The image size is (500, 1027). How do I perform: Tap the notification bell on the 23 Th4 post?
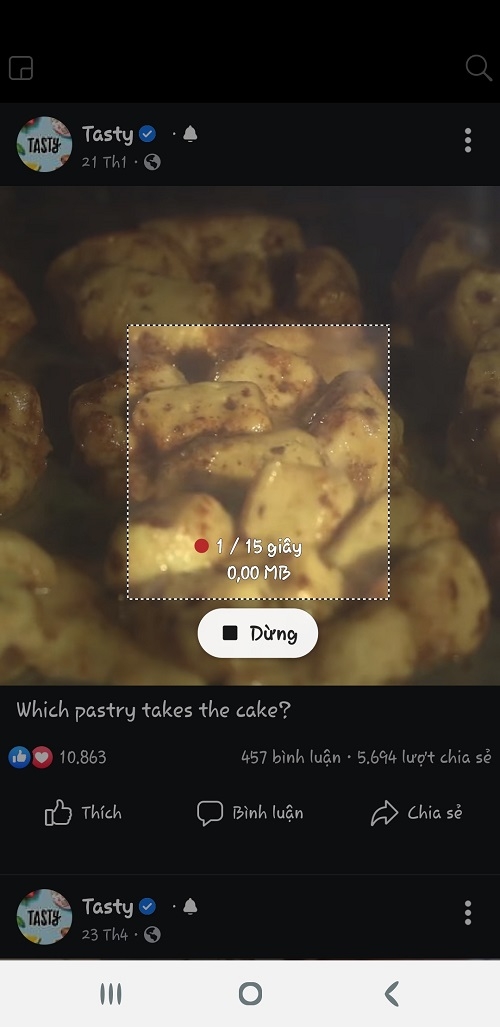point(190,906)
